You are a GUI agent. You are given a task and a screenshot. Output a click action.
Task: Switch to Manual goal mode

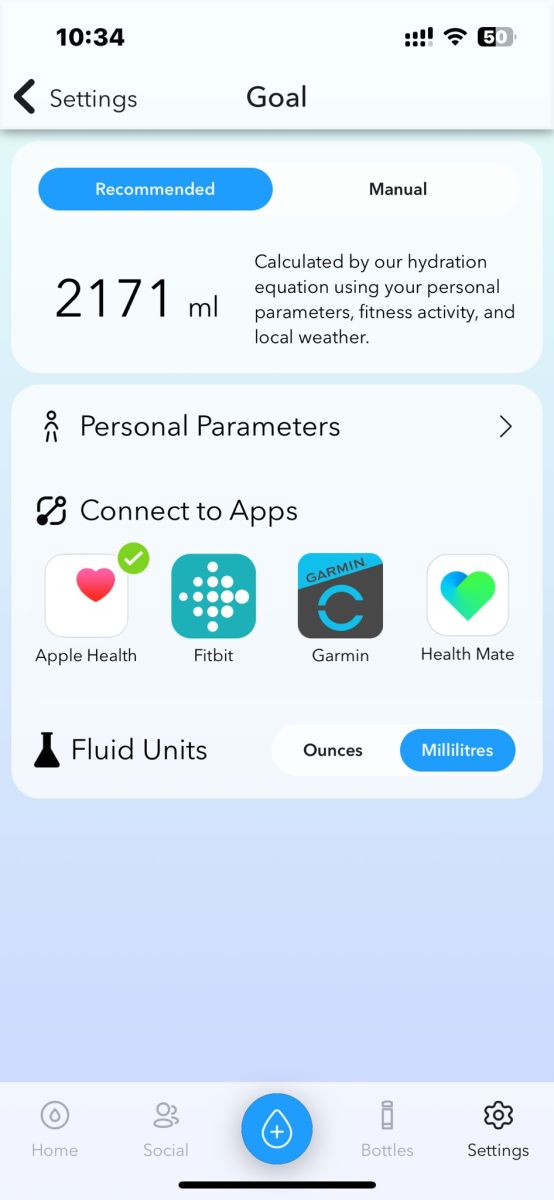tap(398, 189)
